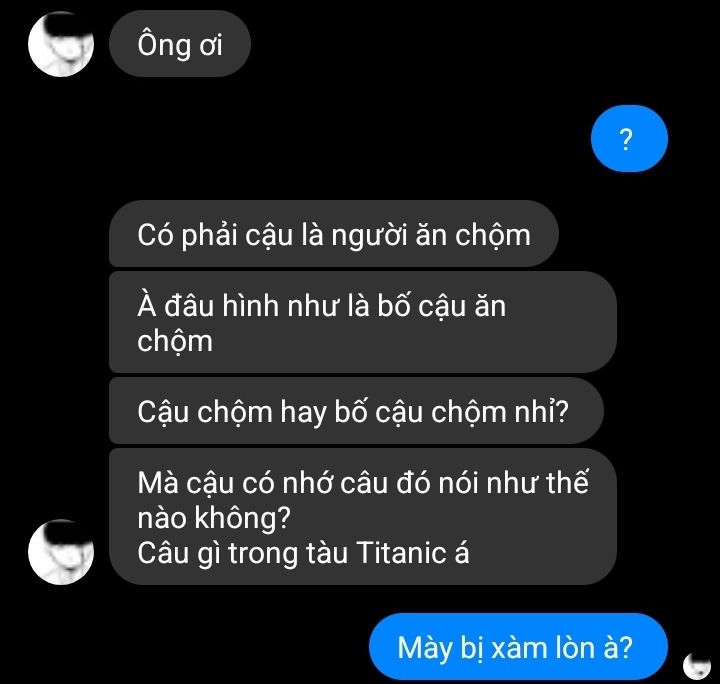
Task: Tap the "?" reply bubble
Action: click(628, 138)
